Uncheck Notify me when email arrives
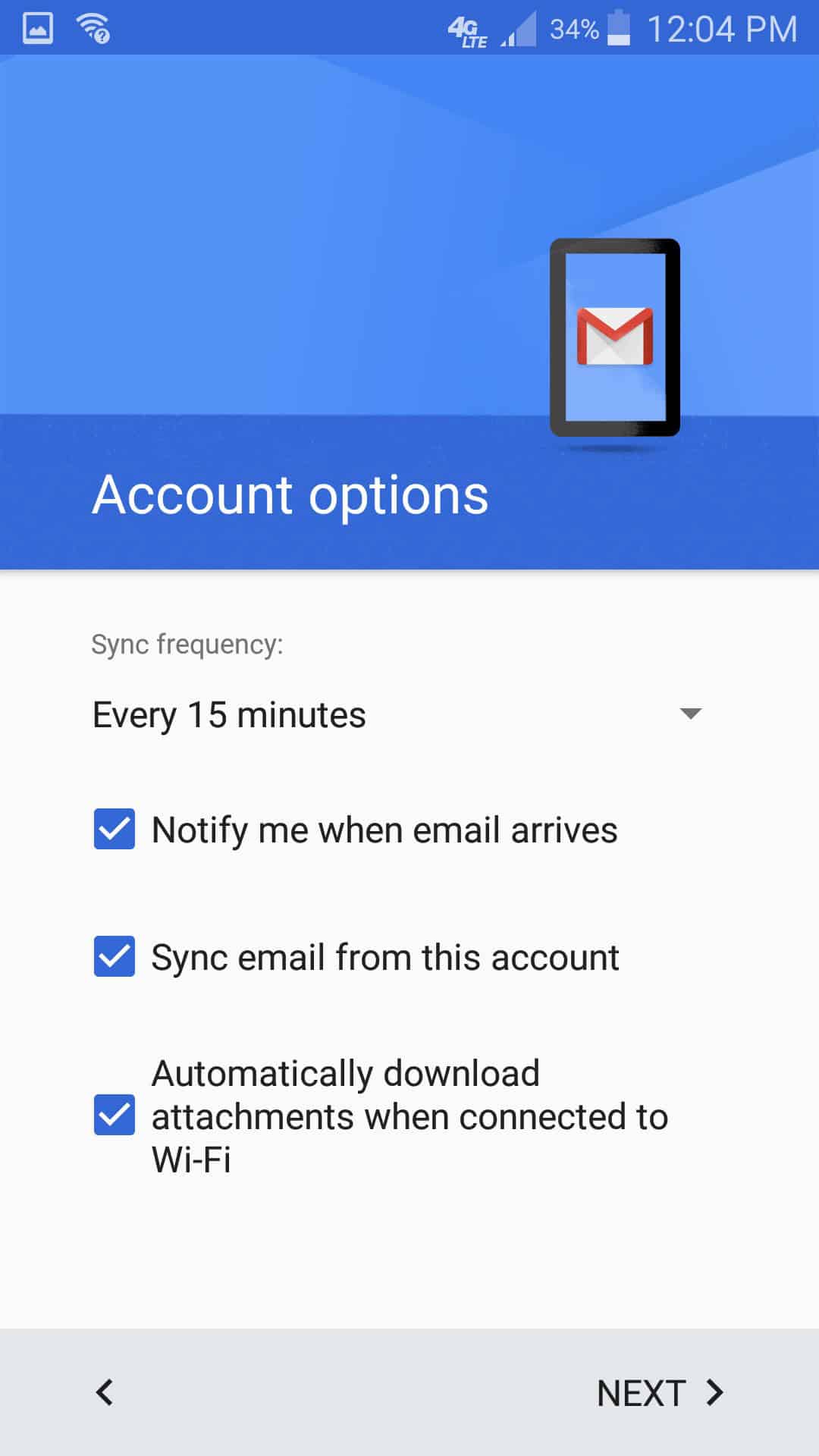 coord(115,829)
